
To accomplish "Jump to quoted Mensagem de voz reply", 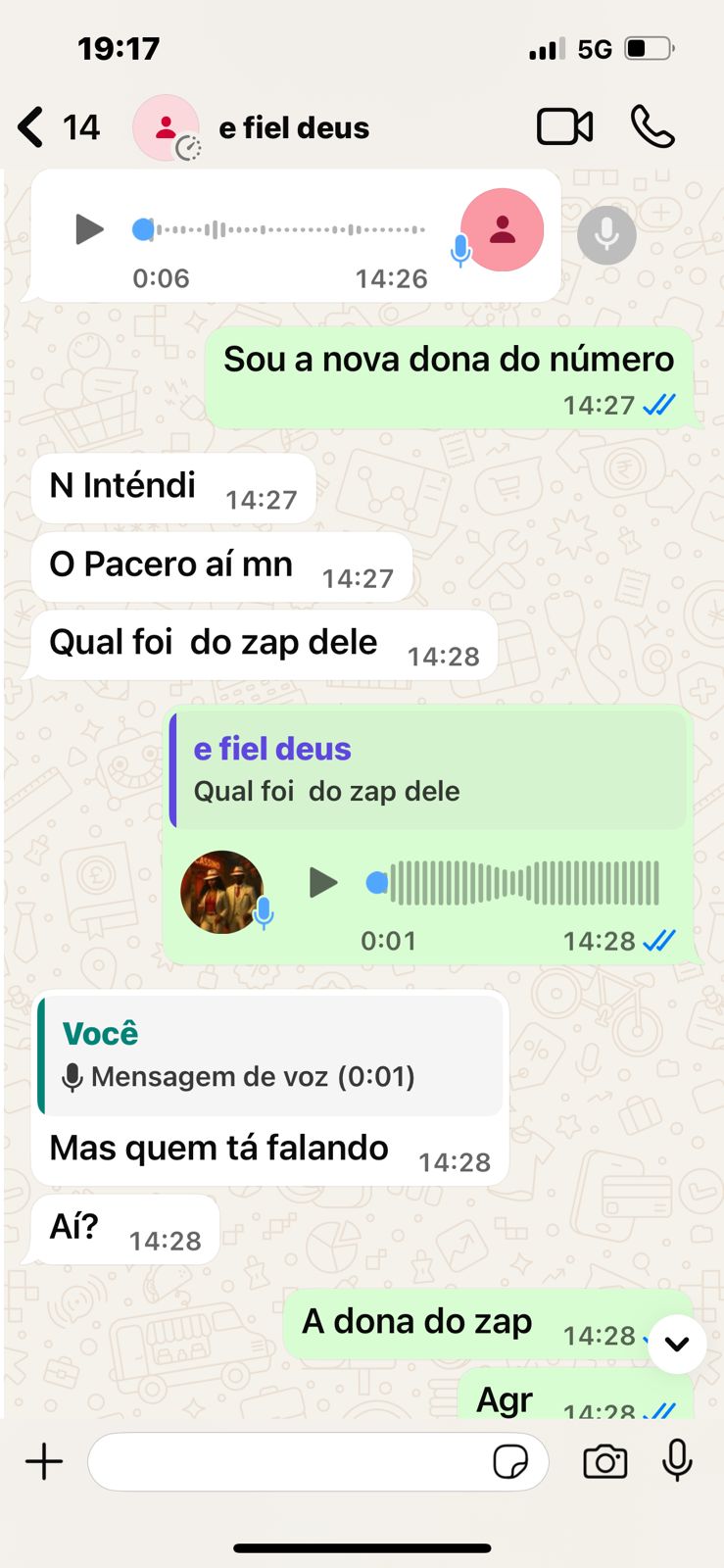I will point(271,1056).
